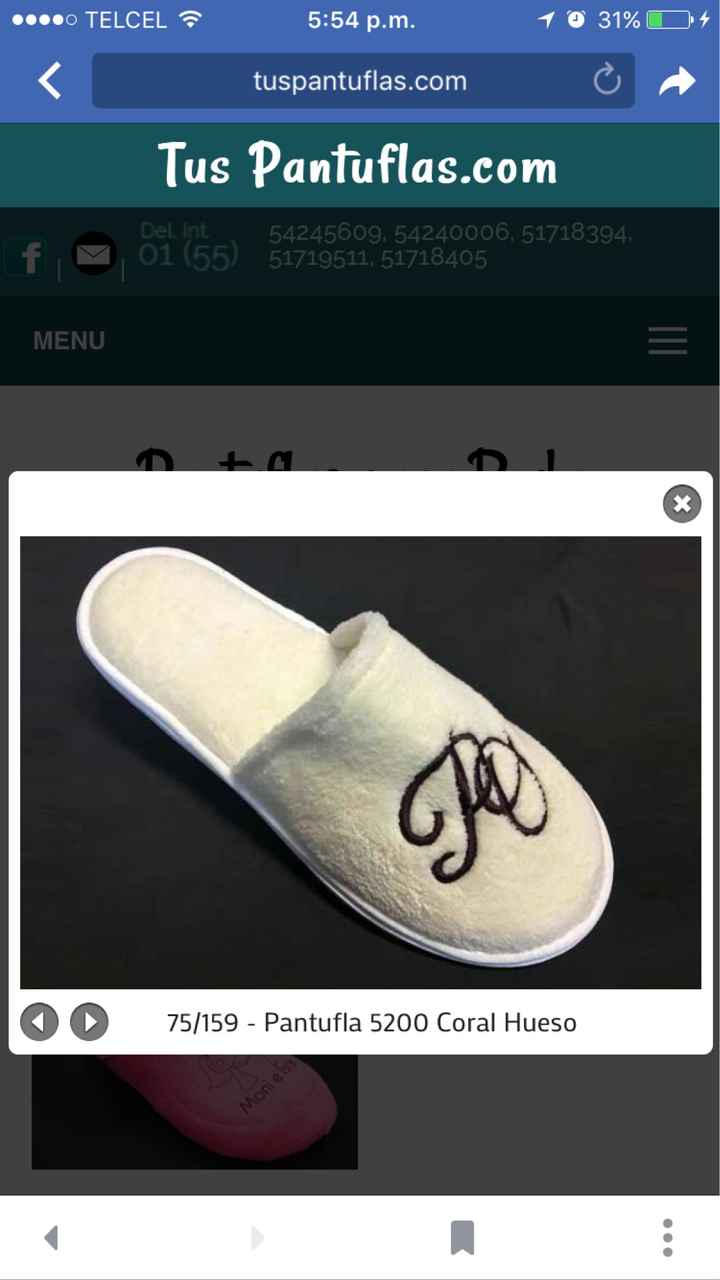Close the slipper image lightbox

pos(682,504)
